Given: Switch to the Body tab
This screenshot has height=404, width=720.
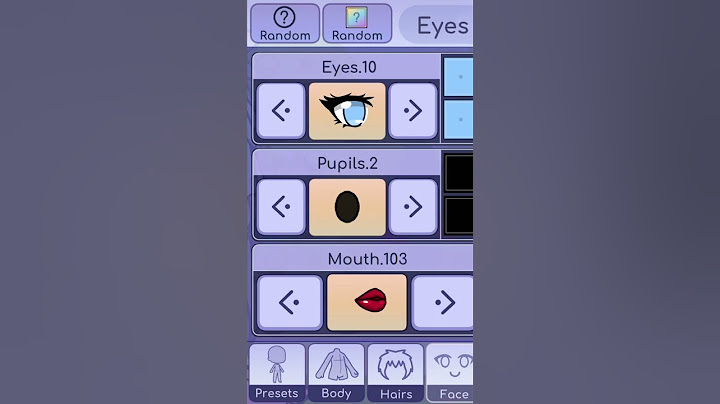Looking at the screenshot, I should (x=336, y=373).
